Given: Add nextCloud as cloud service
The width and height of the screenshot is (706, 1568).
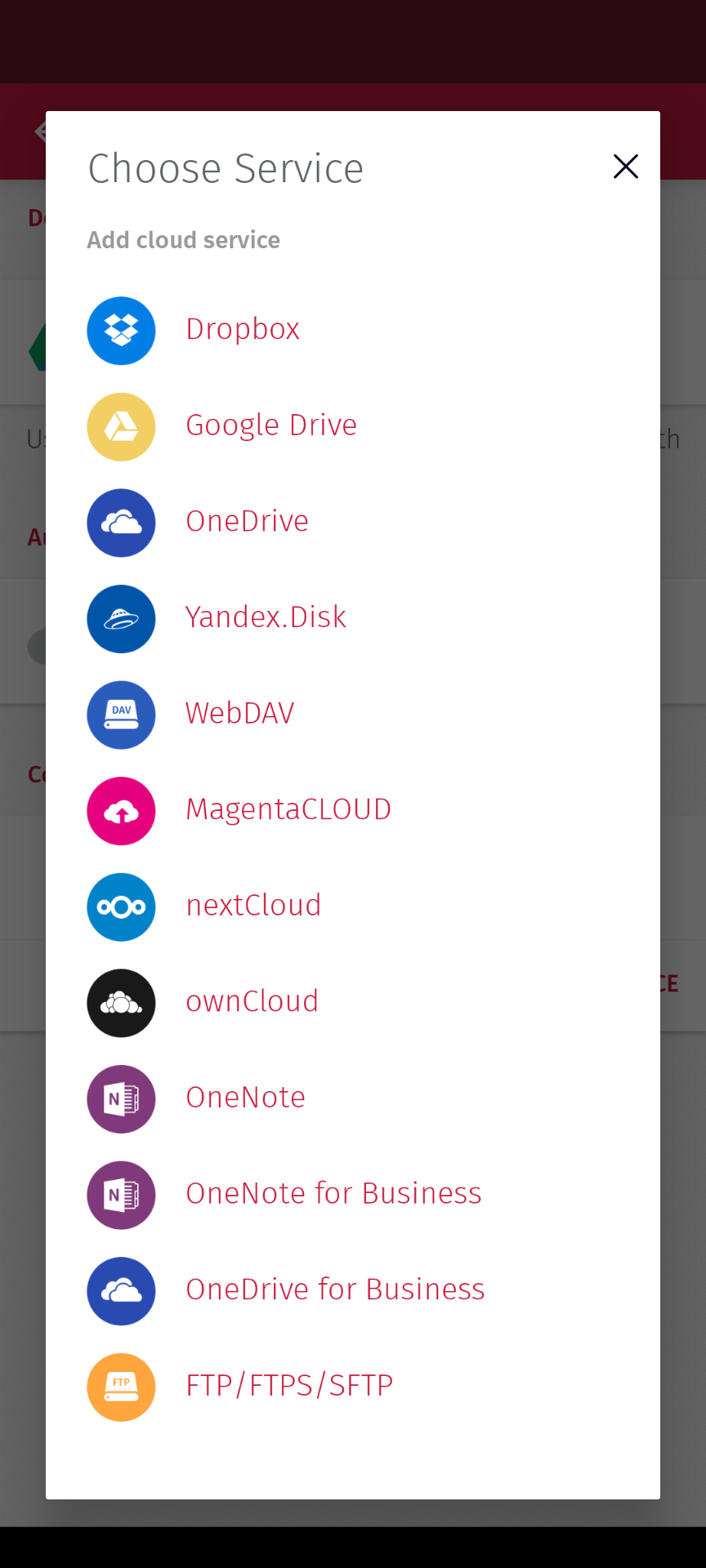Looking at the screenshot, I should point(253,906).
